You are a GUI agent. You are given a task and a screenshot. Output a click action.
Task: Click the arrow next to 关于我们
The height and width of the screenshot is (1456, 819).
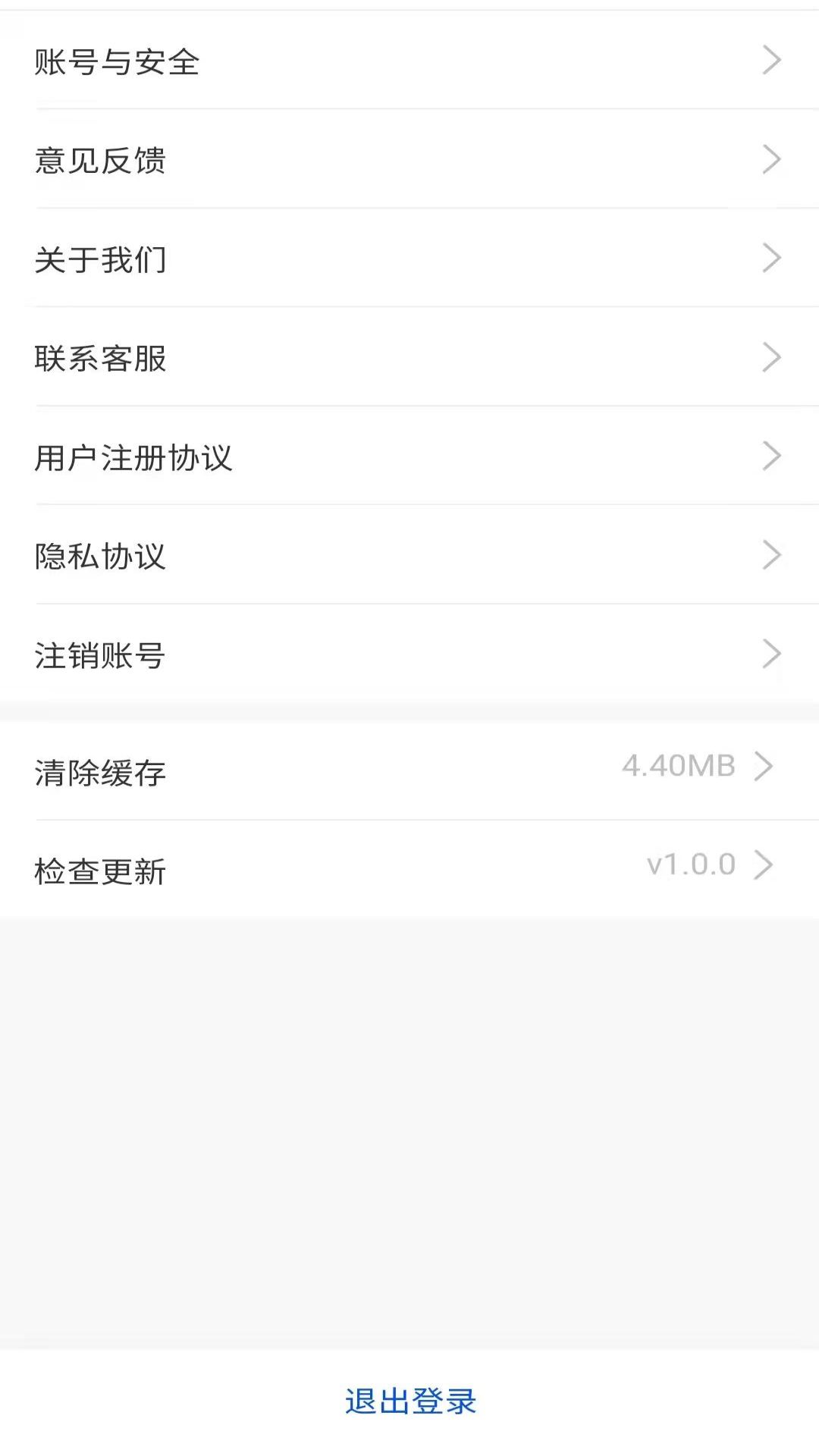click(772, 257)
